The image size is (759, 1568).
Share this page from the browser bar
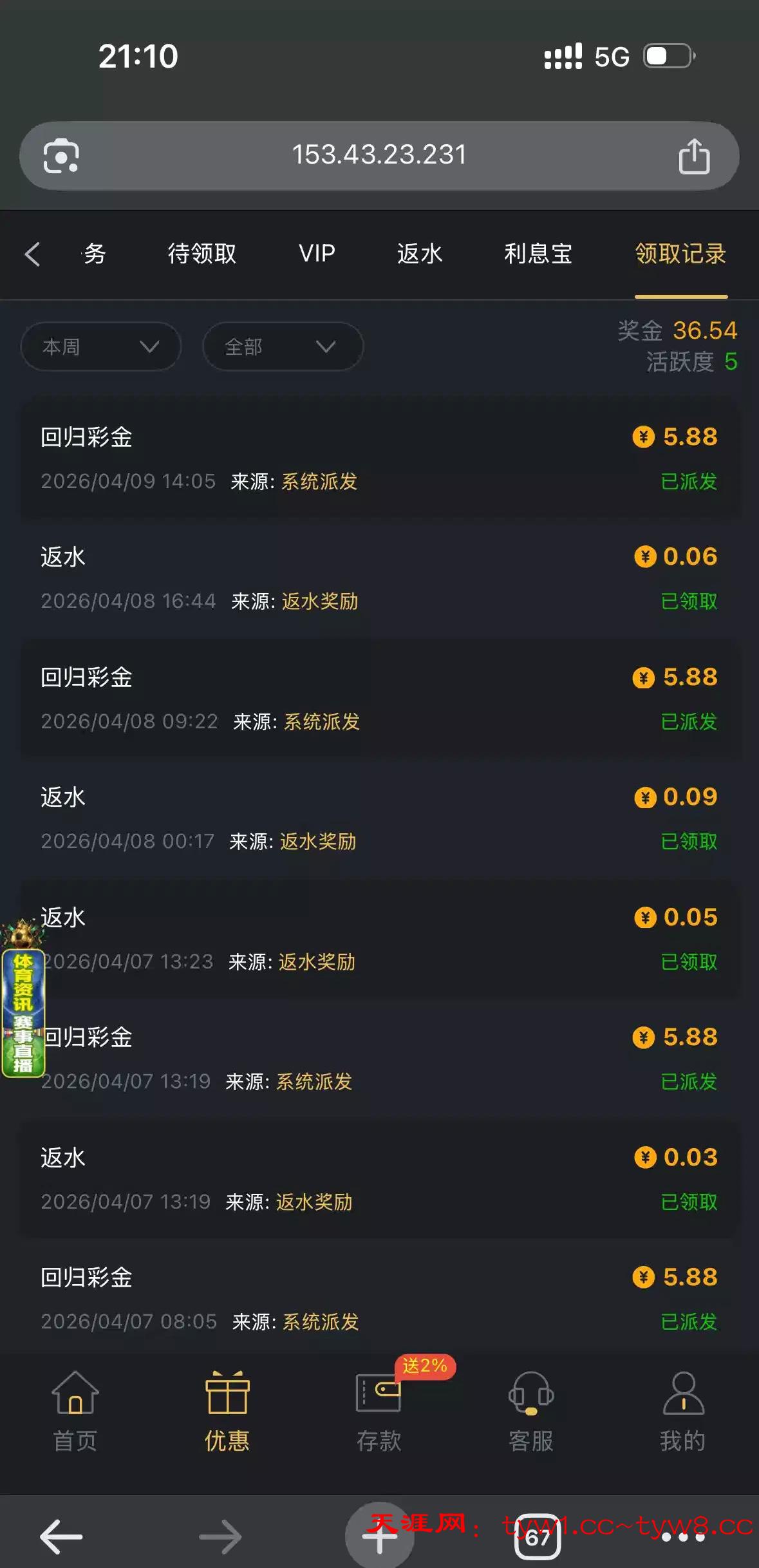pos(694,156)
